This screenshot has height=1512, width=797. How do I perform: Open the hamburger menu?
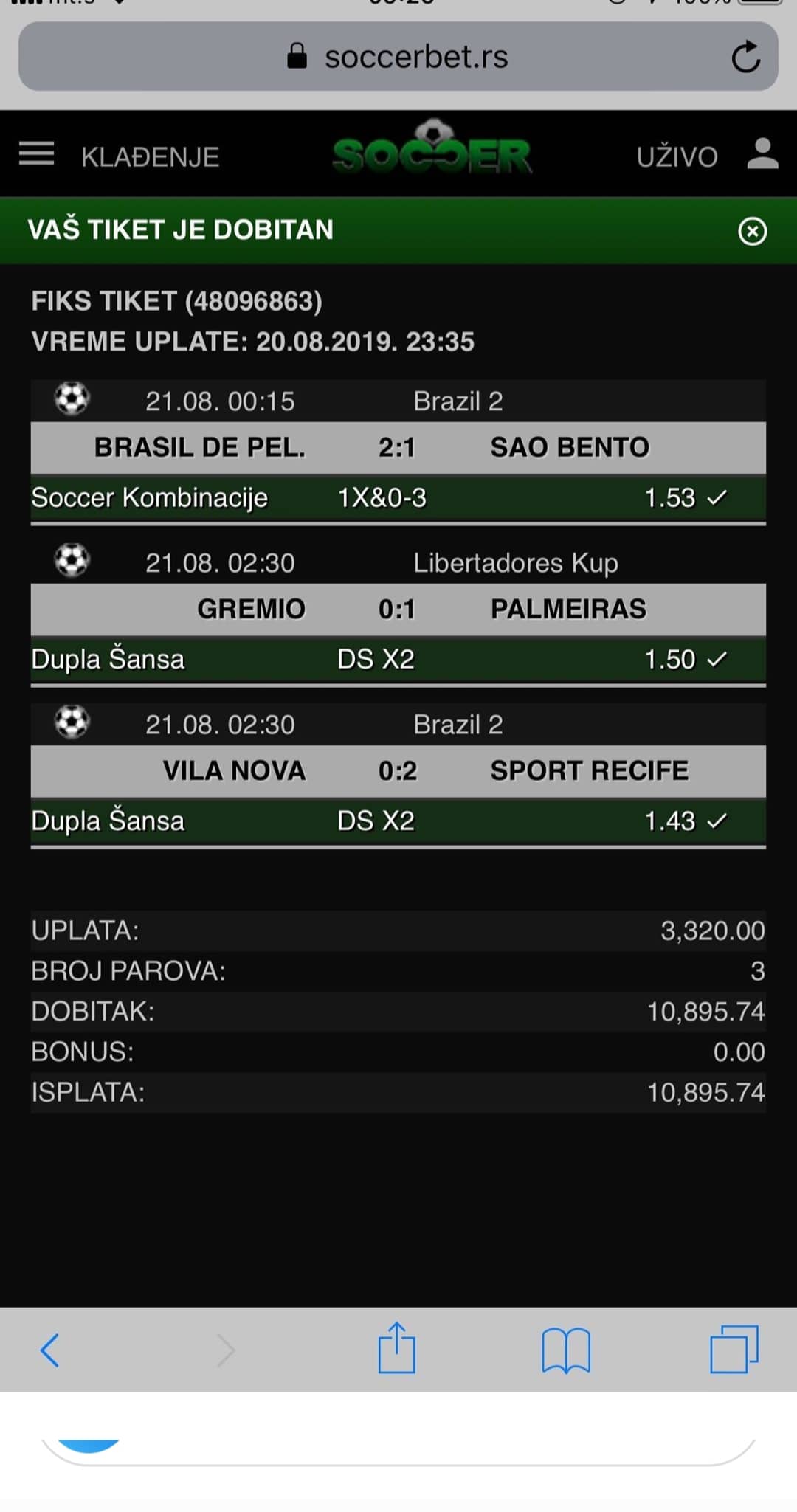tap(36, 154)
